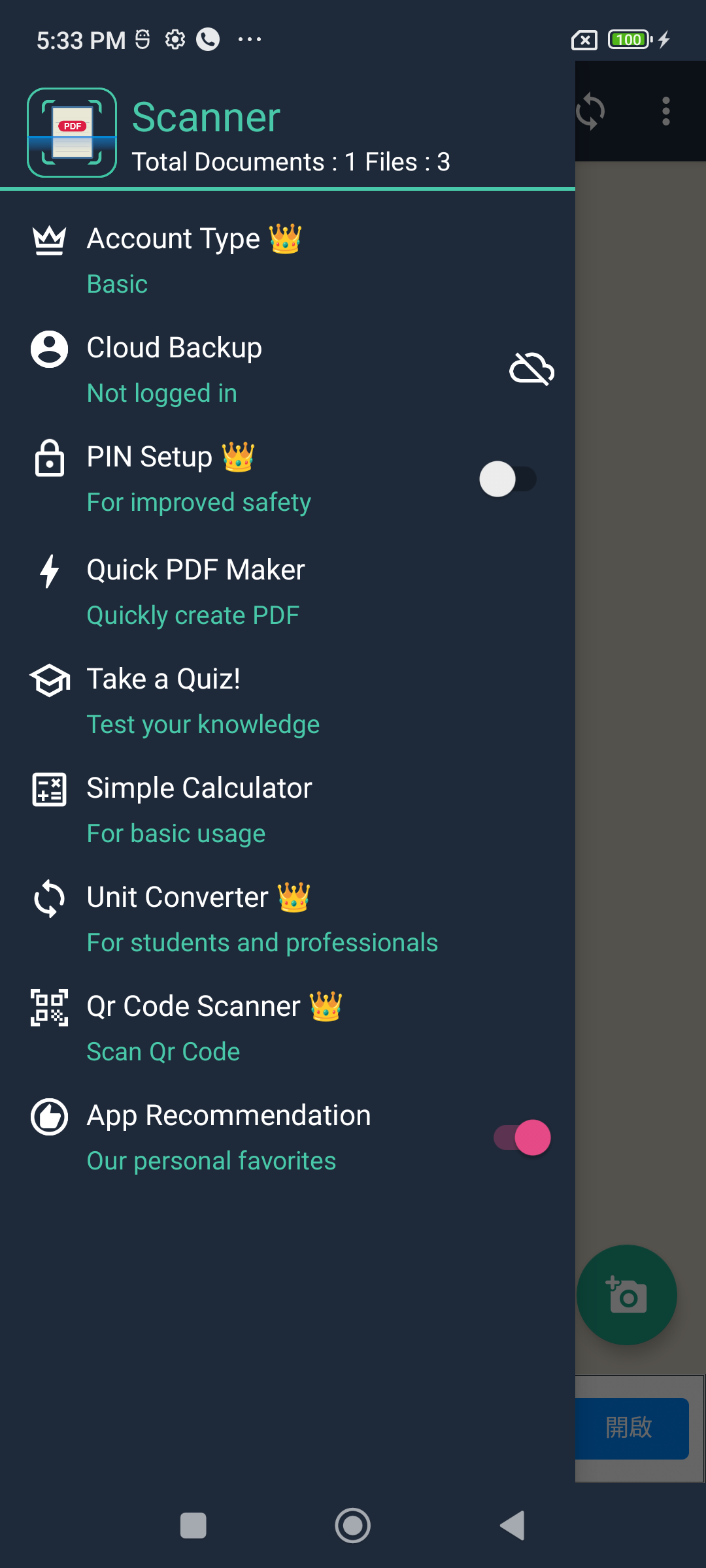Tap the cloud-off sync status icon
This screenshot has width=706, height=1568.
(531, 370)
